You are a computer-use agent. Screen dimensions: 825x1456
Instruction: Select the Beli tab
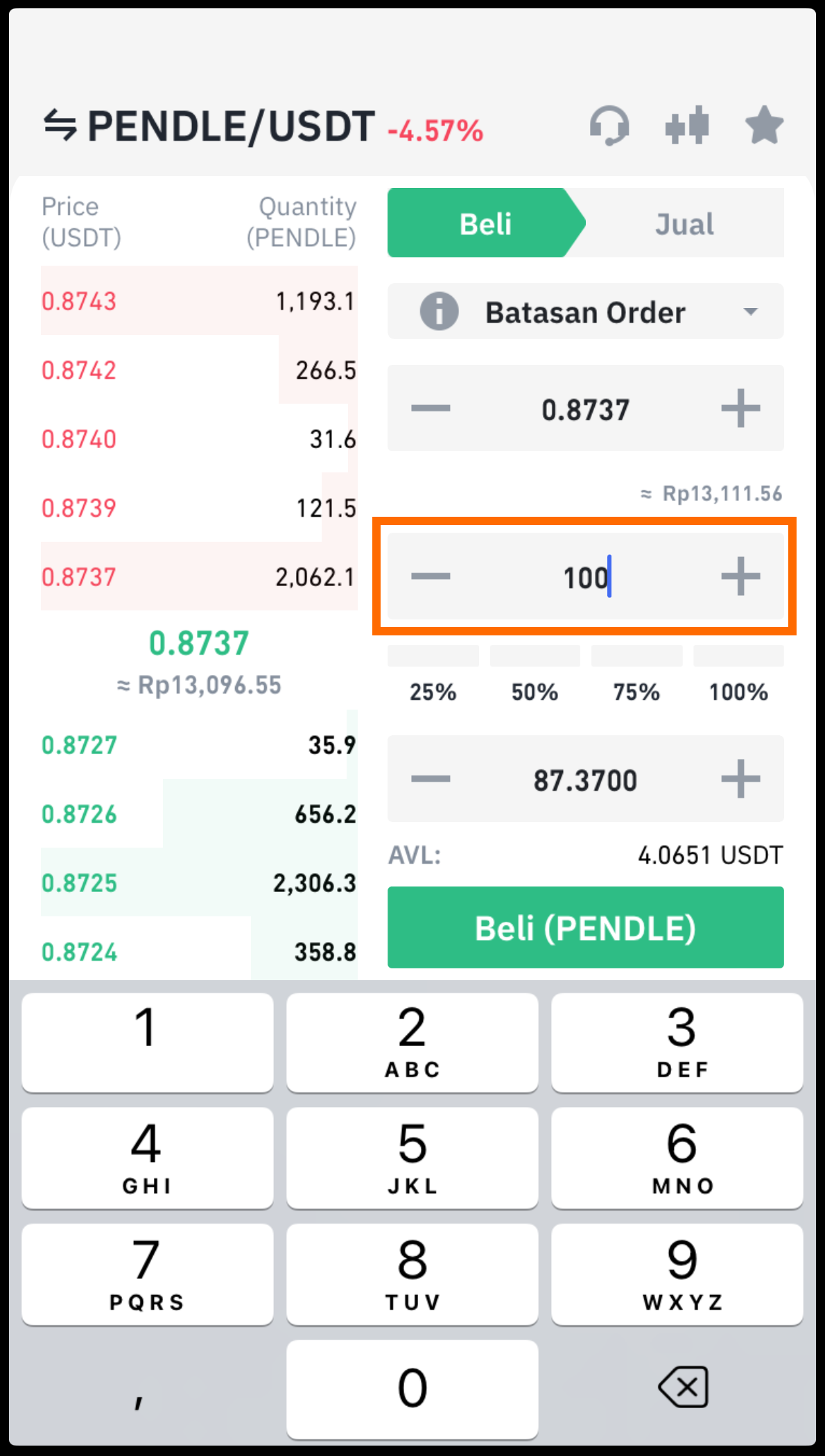click(485, 223)
